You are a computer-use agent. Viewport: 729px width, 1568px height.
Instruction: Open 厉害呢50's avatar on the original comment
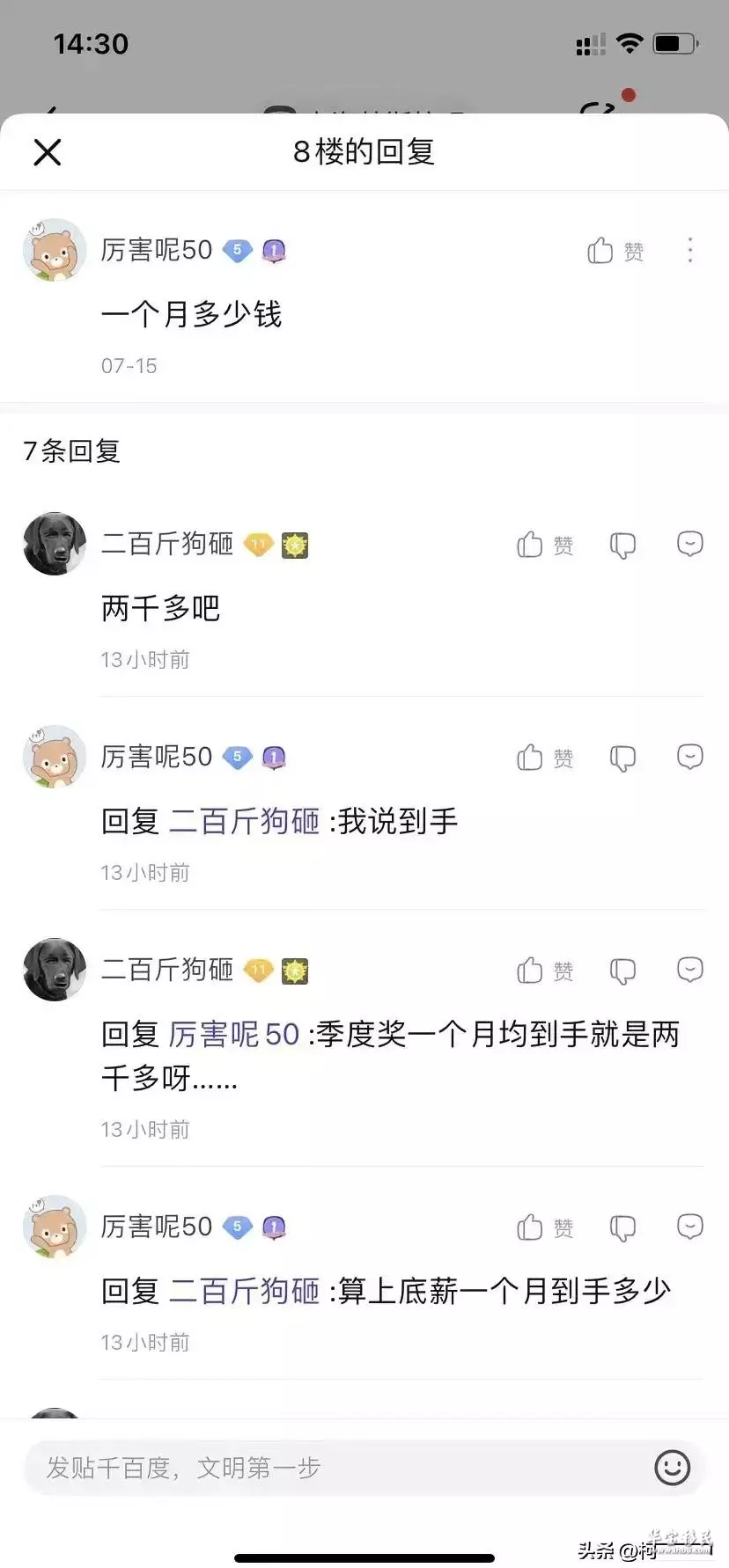pyautogui.click(x=55, y=251)
